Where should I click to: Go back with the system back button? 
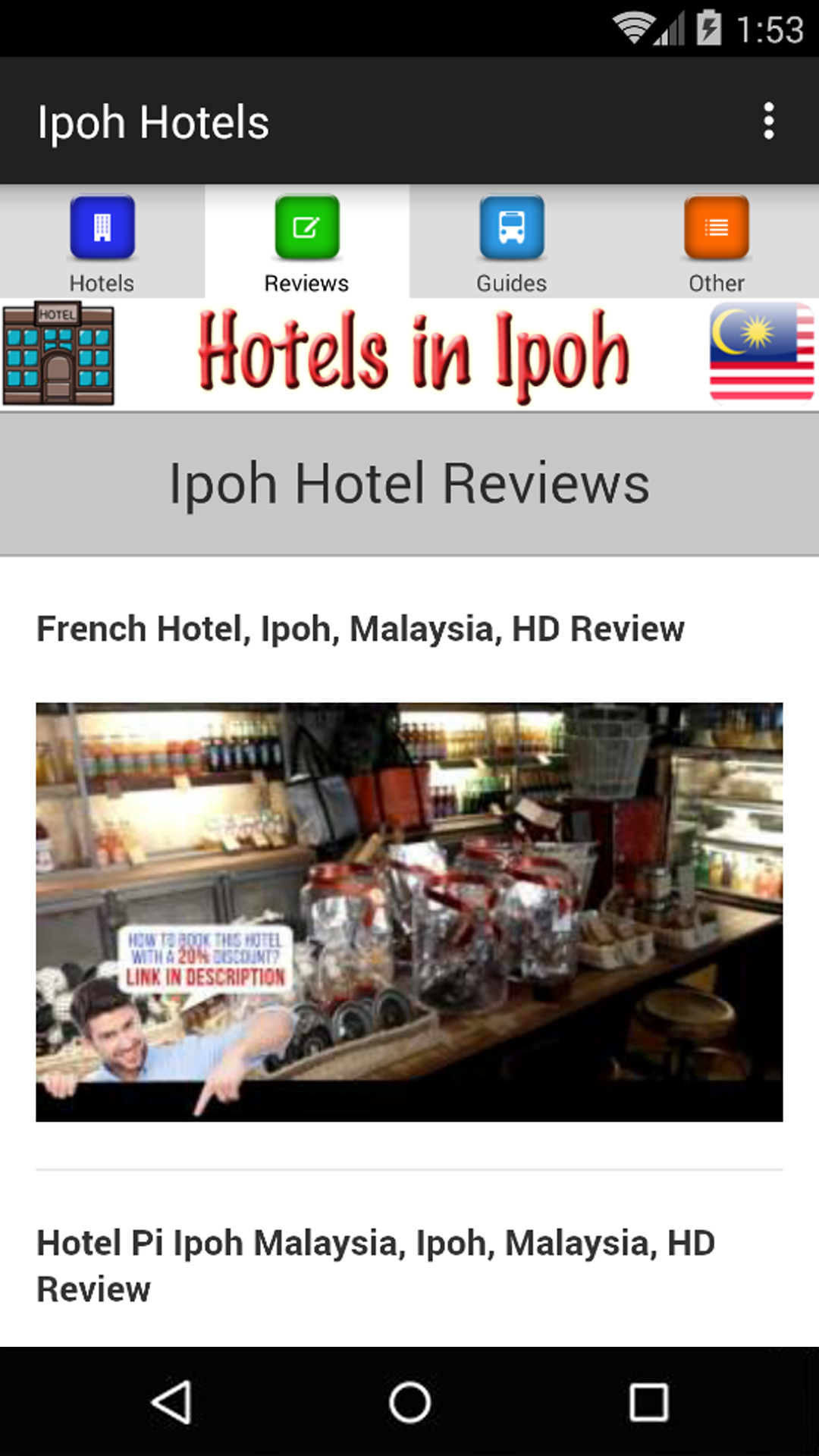pyautogui.click(x=171, y=1401)
